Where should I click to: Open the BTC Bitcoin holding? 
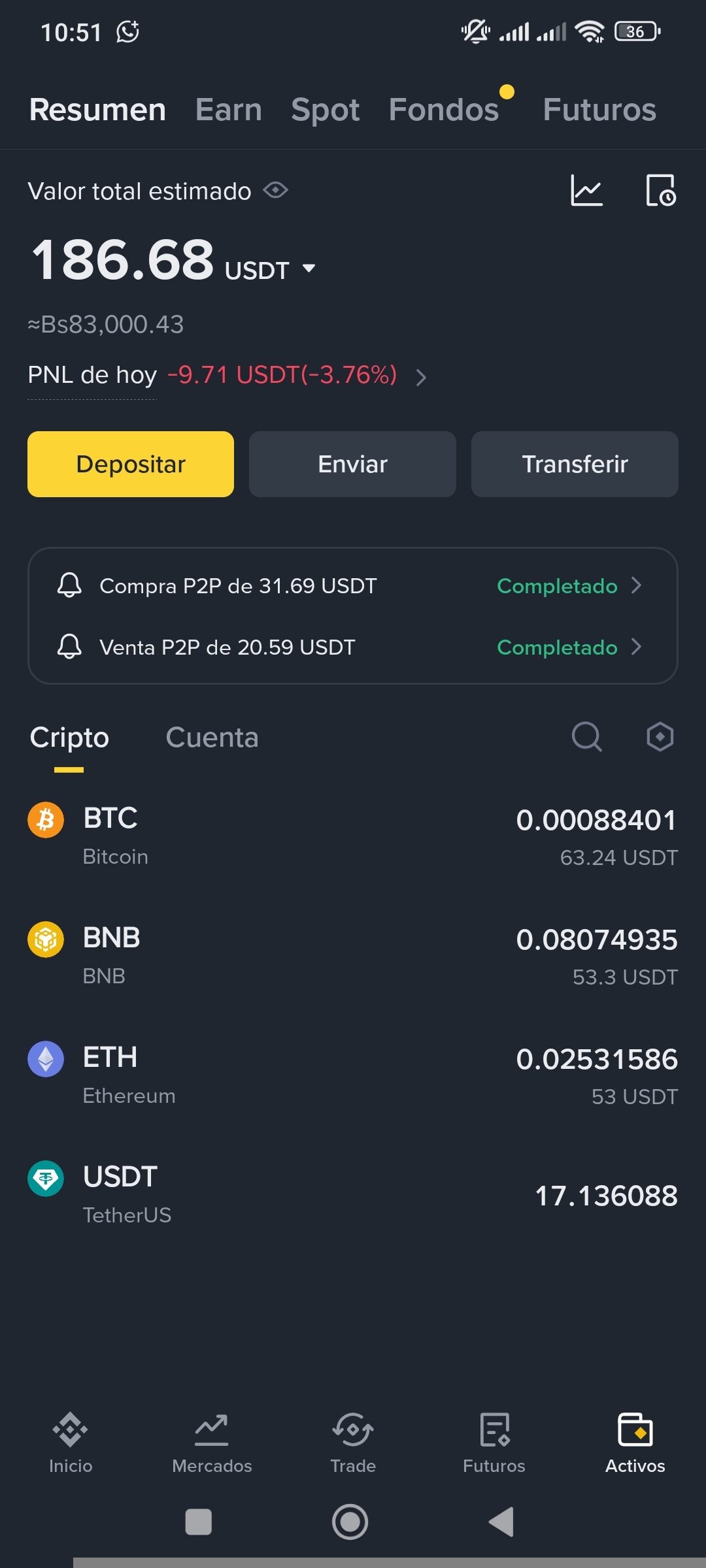pos(353,836)
